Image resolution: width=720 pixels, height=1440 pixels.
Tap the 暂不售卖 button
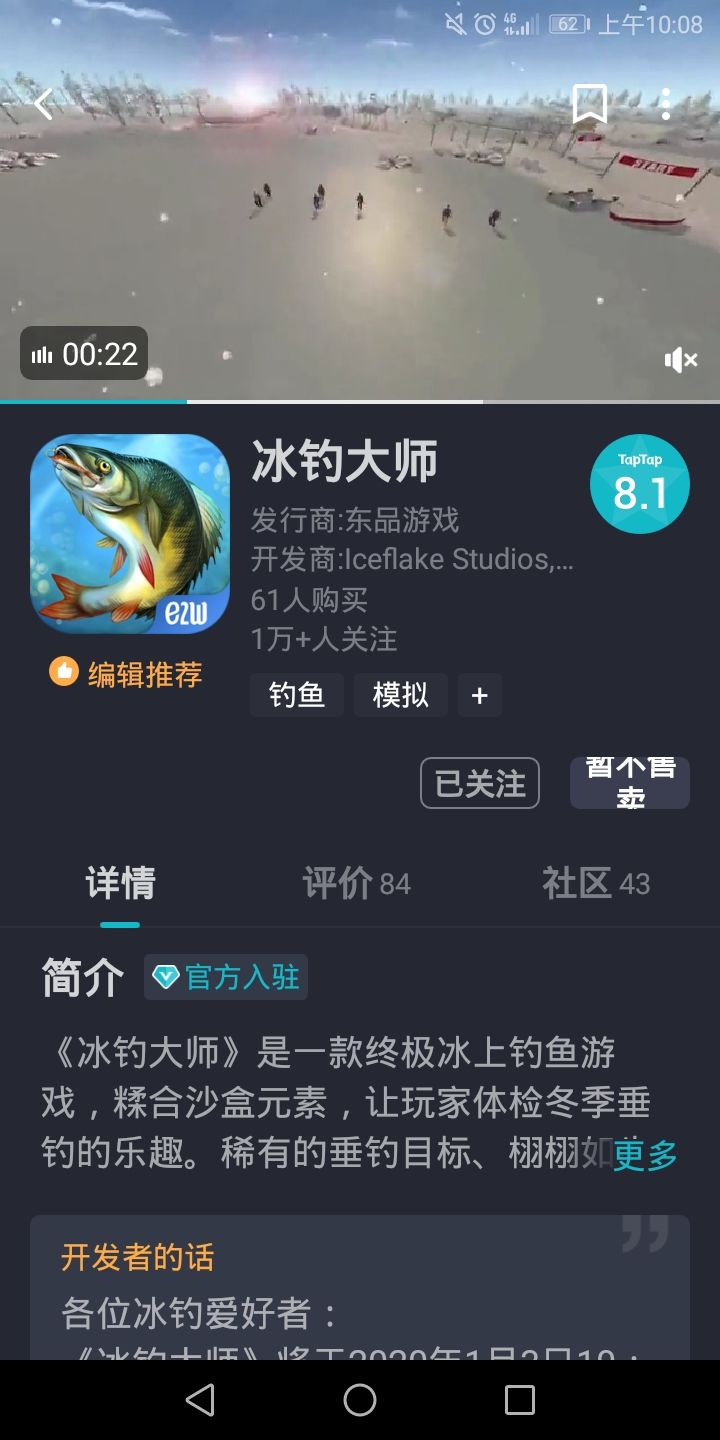point(629,783)
